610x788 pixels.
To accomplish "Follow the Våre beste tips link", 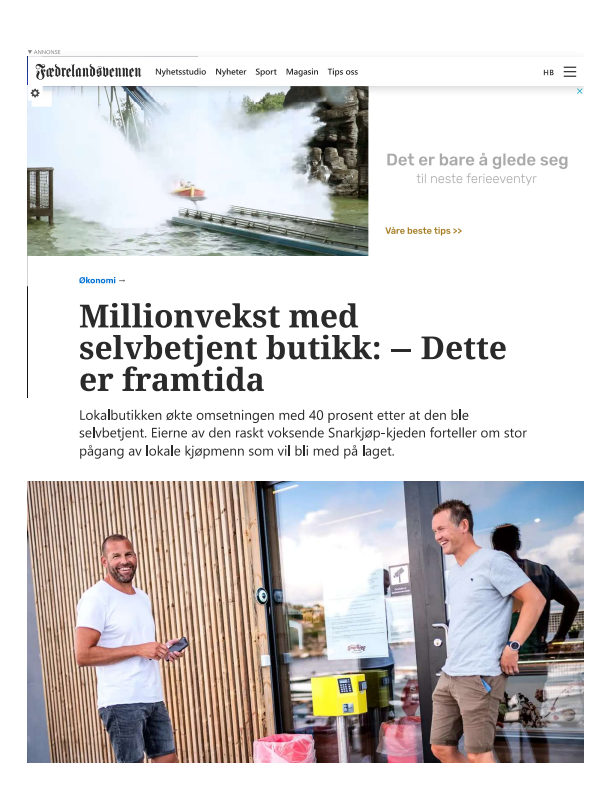I will click(424, 231).
